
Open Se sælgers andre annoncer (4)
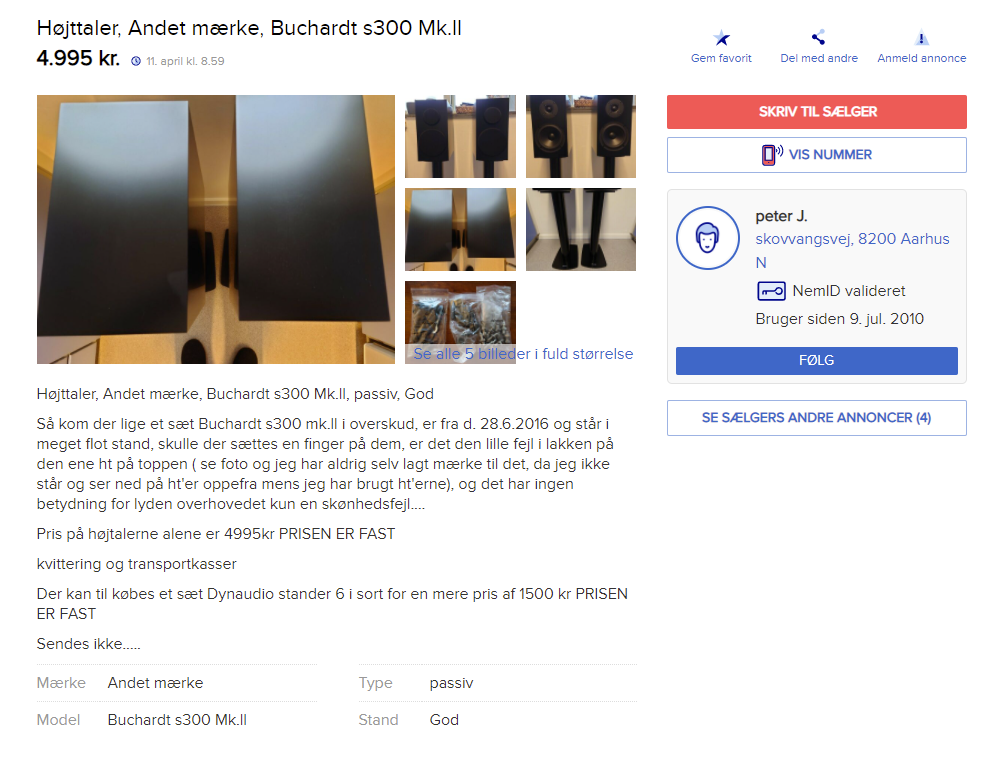(x=816, y=418)
